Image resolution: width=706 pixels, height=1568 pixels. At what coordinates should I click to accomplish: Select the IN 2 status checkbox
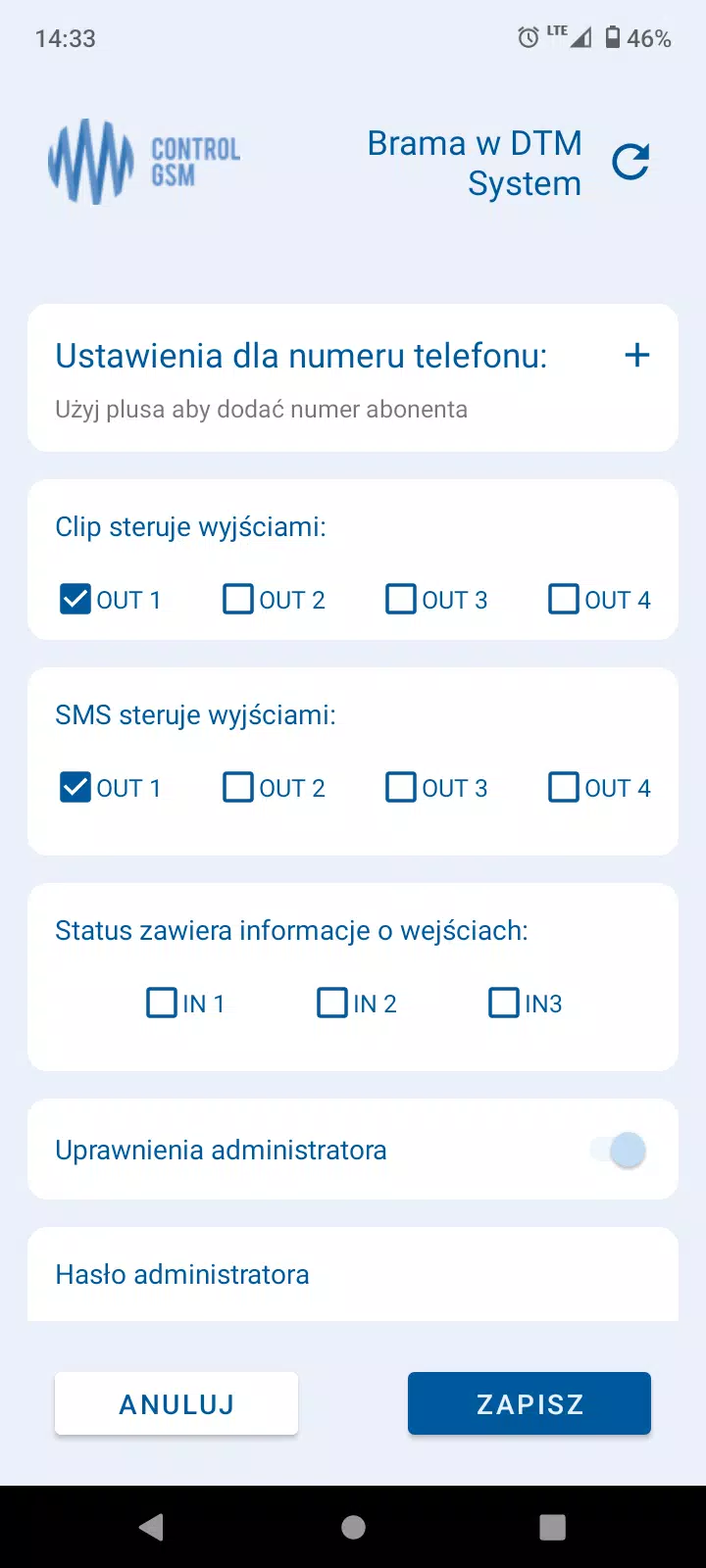coord(332,1003)
